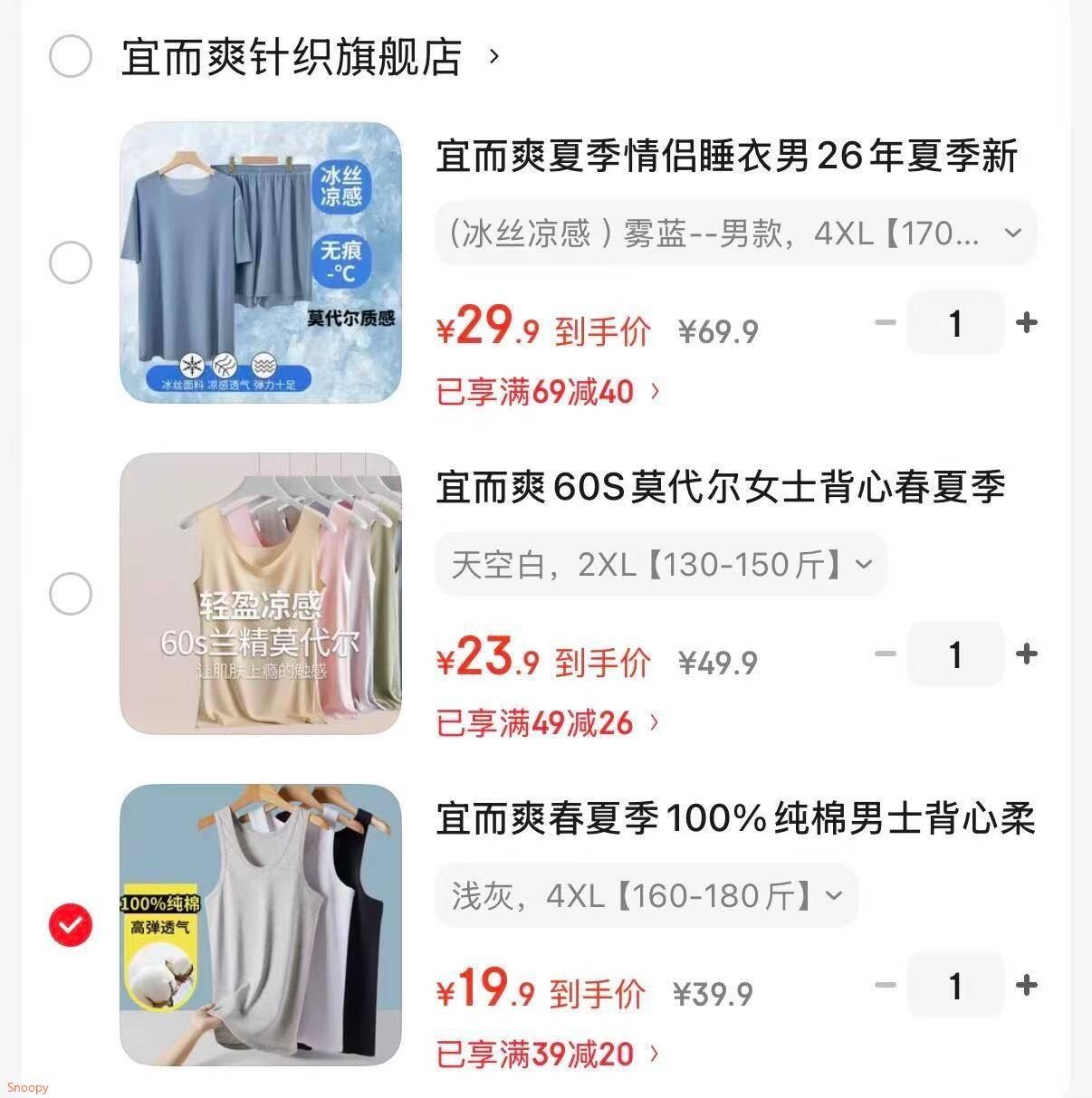Viewport: 1092px width, 1098px height.
Task: Select the 情侣睡衣 couple pajamas item
Action: (x=71, y=263)
